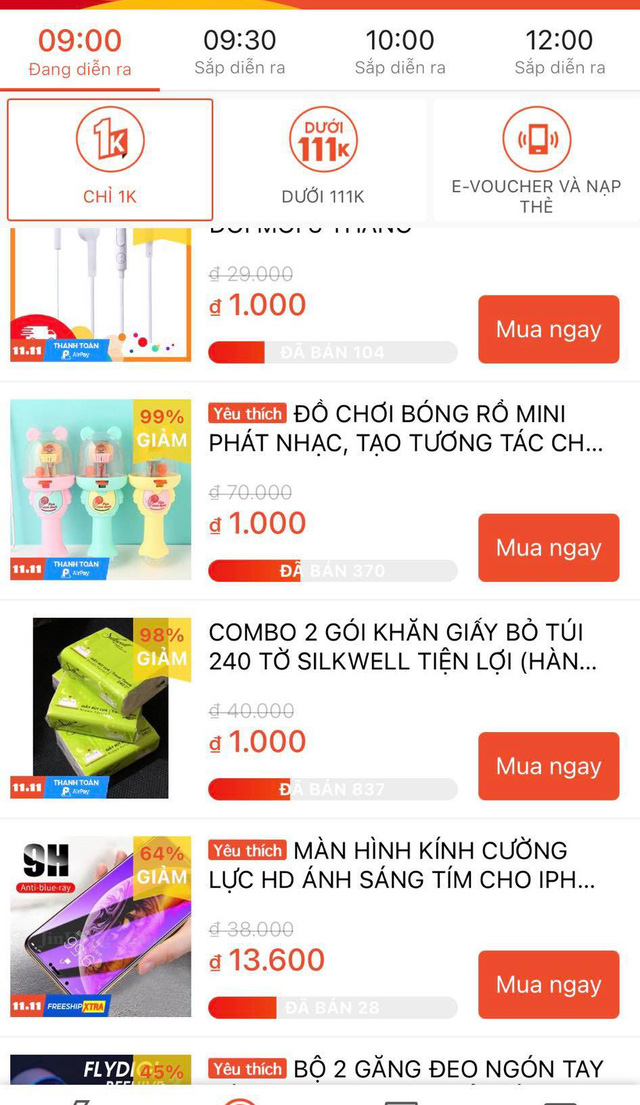View the Silkwell tissue combo product image
640x1105 pixels.
(x=100, y=708)
